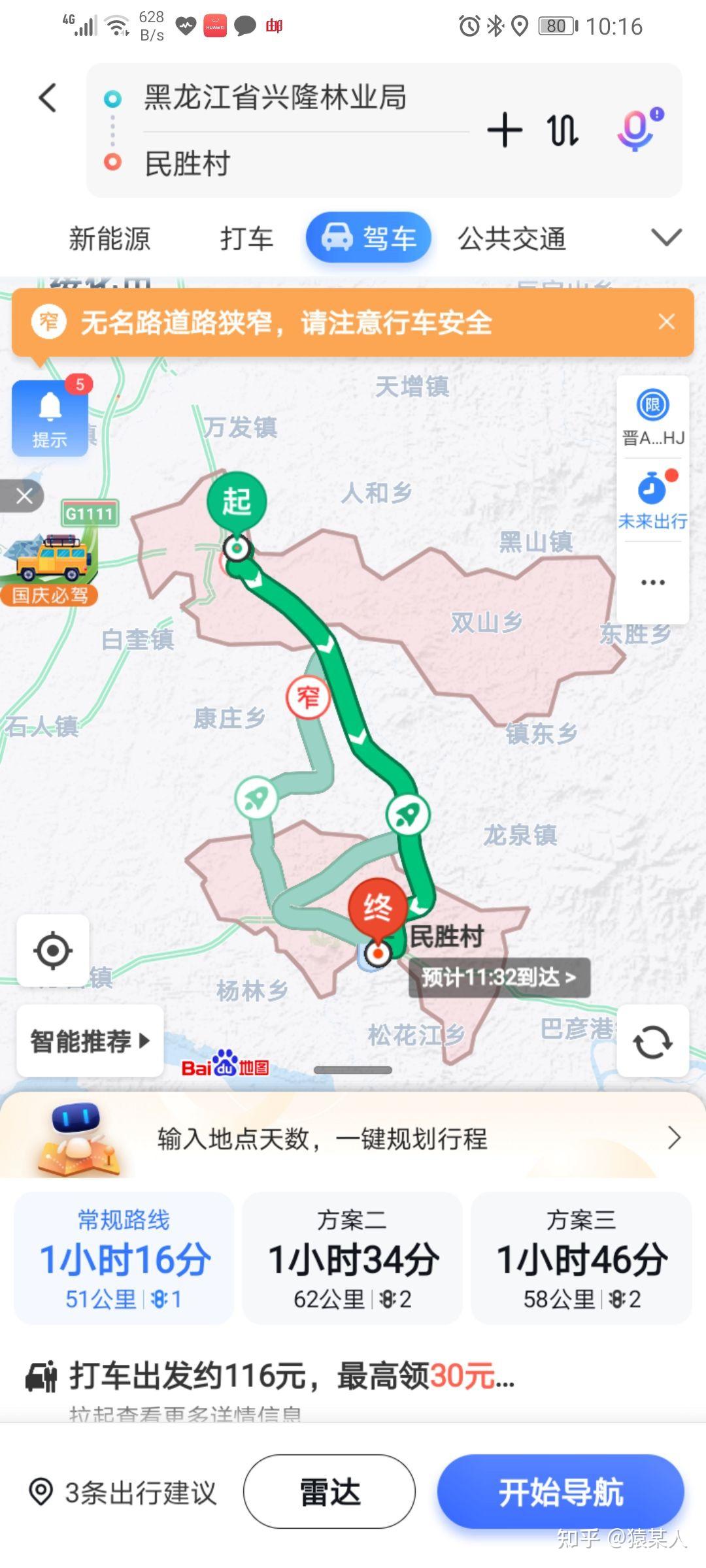
Task: Tap the 雷达 button
Action: click(x=329, y=1492)
